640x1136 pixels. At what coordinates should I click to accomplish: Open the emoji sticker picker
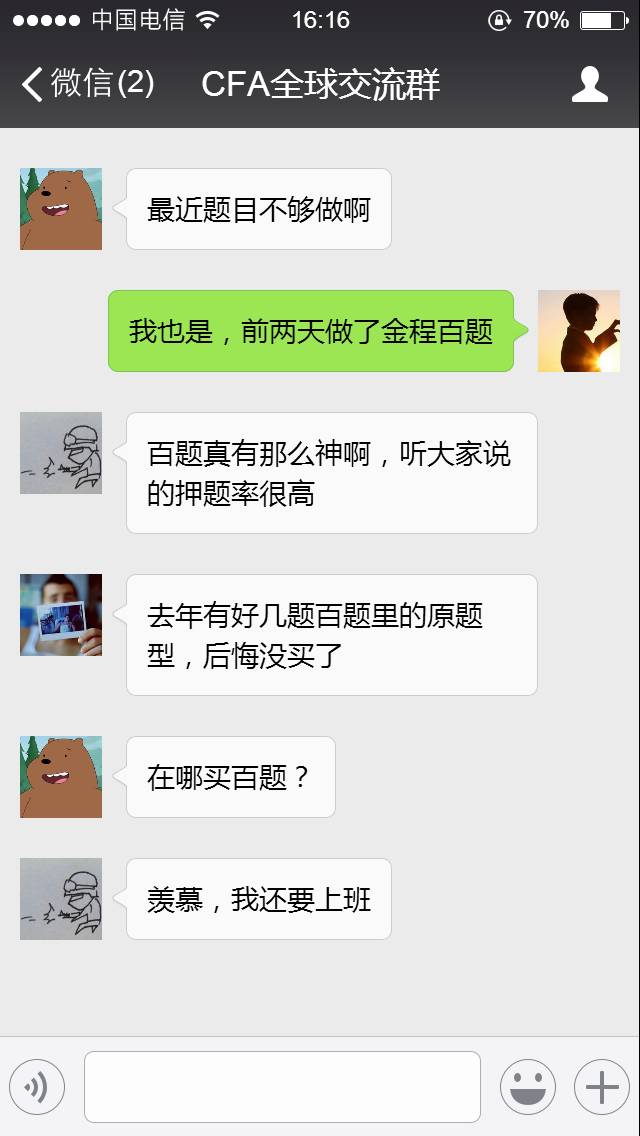tap(527, 1087)
